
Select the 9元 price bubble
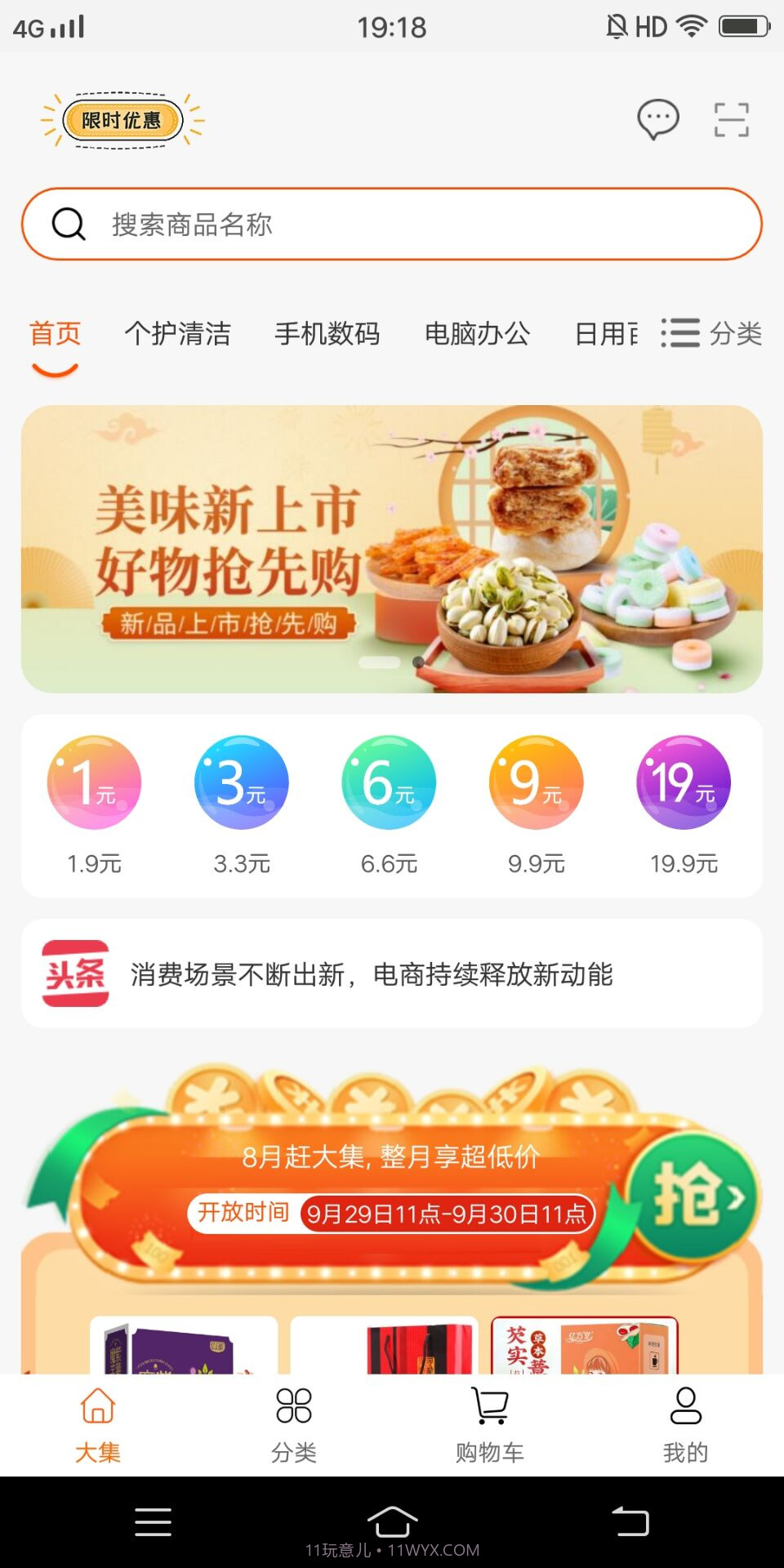click(536, 782)
